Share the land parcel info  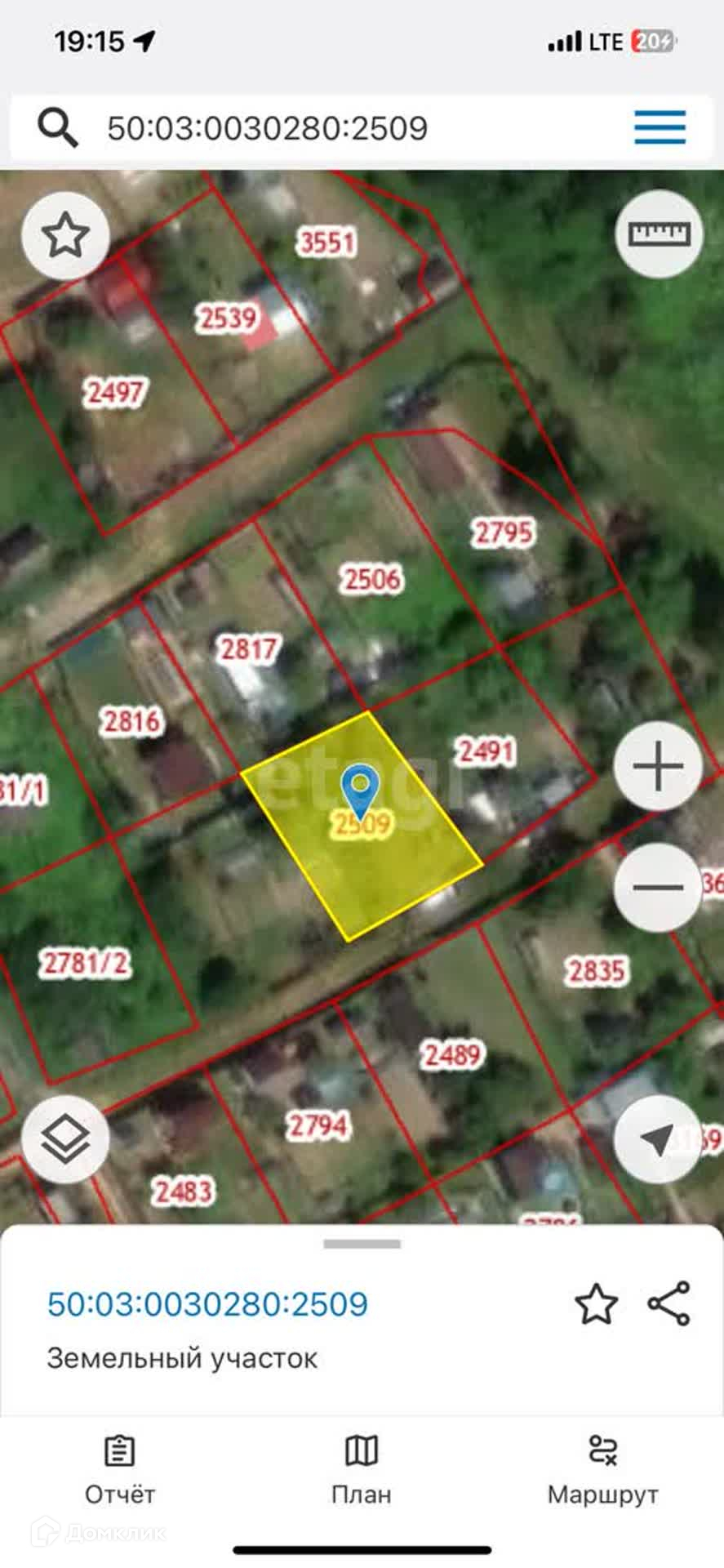coord(669,1303)
